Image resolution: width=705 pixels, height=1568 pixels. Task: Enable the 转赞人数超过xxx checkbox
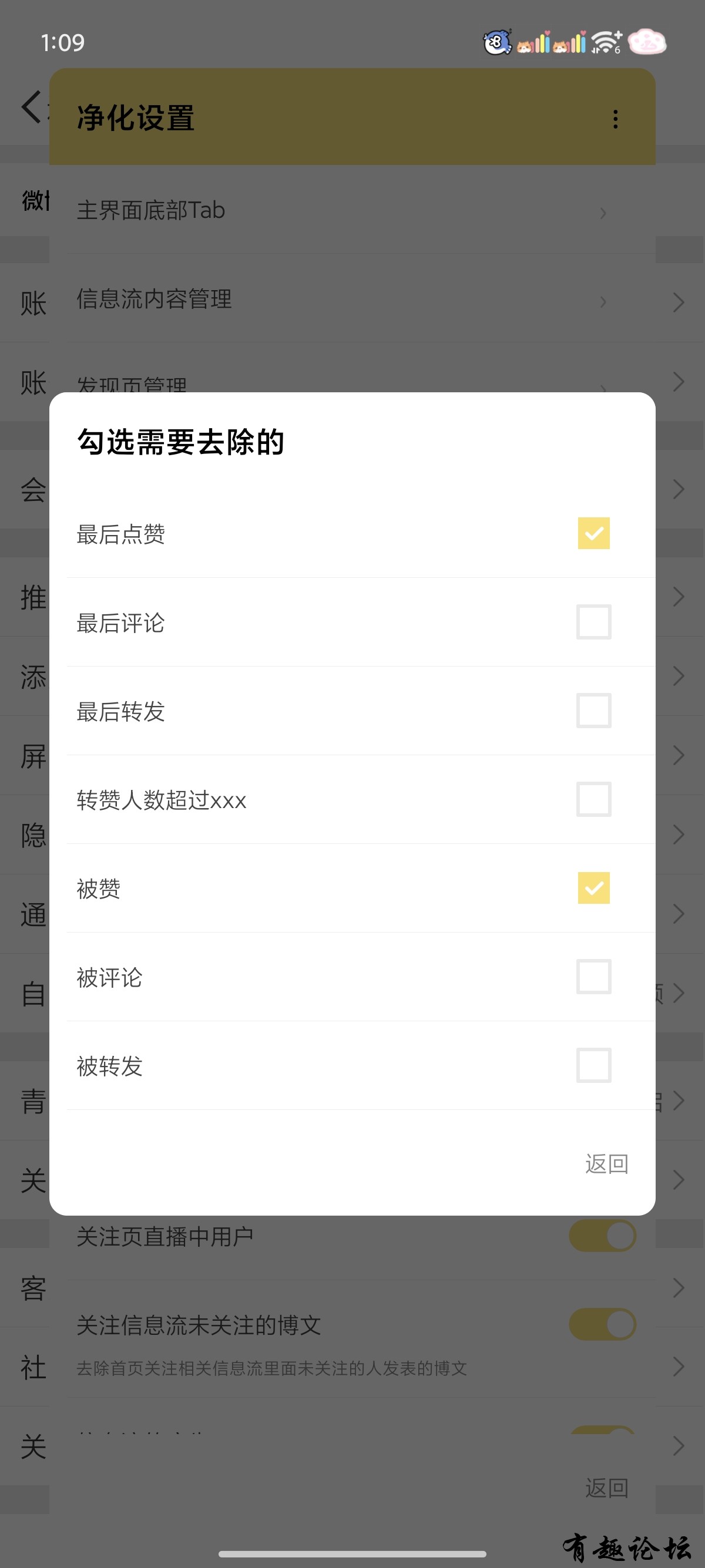tap(593, 799)
